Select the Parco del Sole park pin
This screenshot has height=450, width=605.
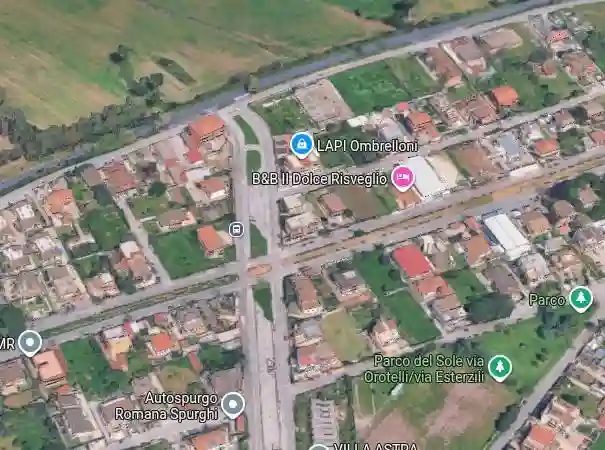coord(500,368)
